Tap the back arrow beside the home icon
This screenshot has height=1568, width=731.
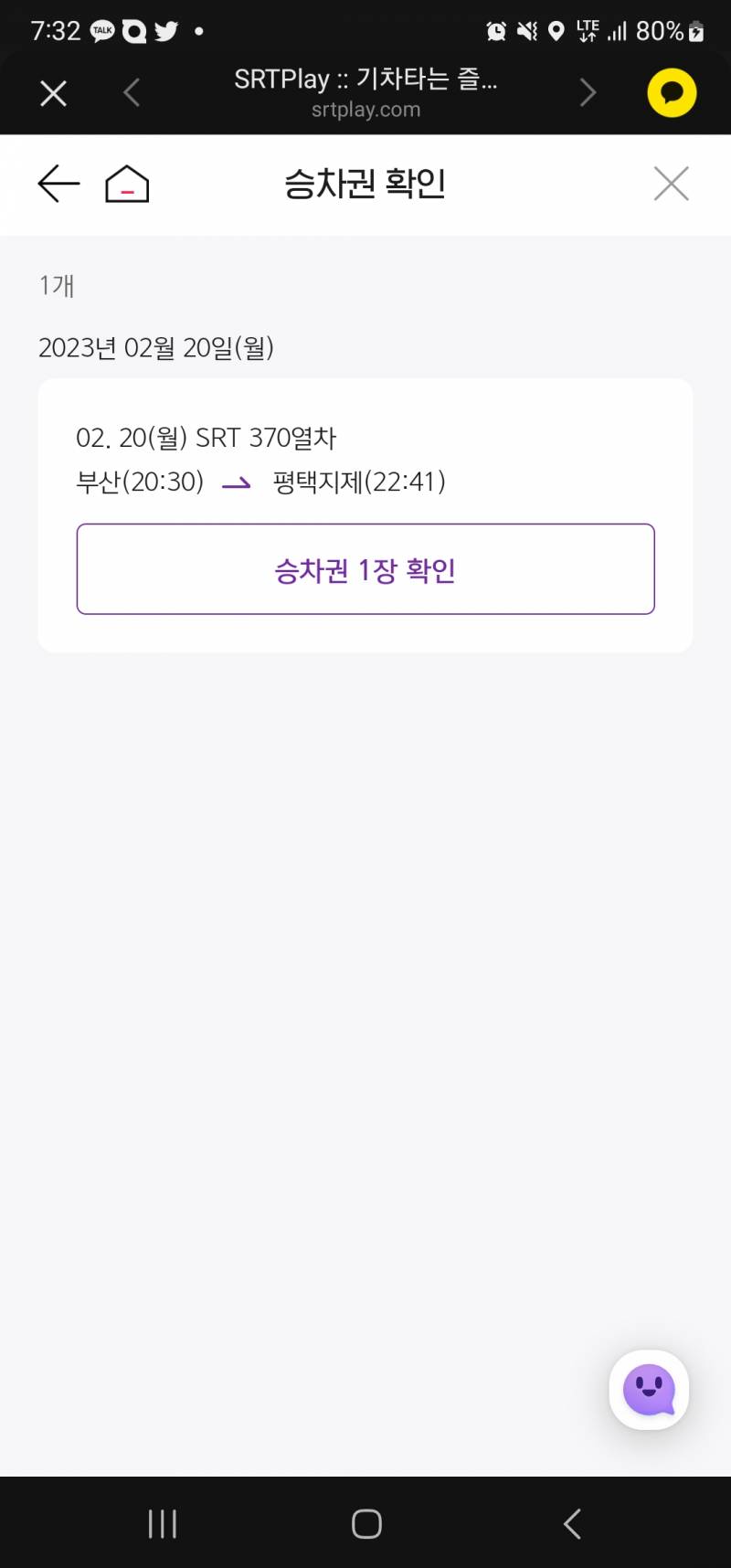[x=58, y=184]
